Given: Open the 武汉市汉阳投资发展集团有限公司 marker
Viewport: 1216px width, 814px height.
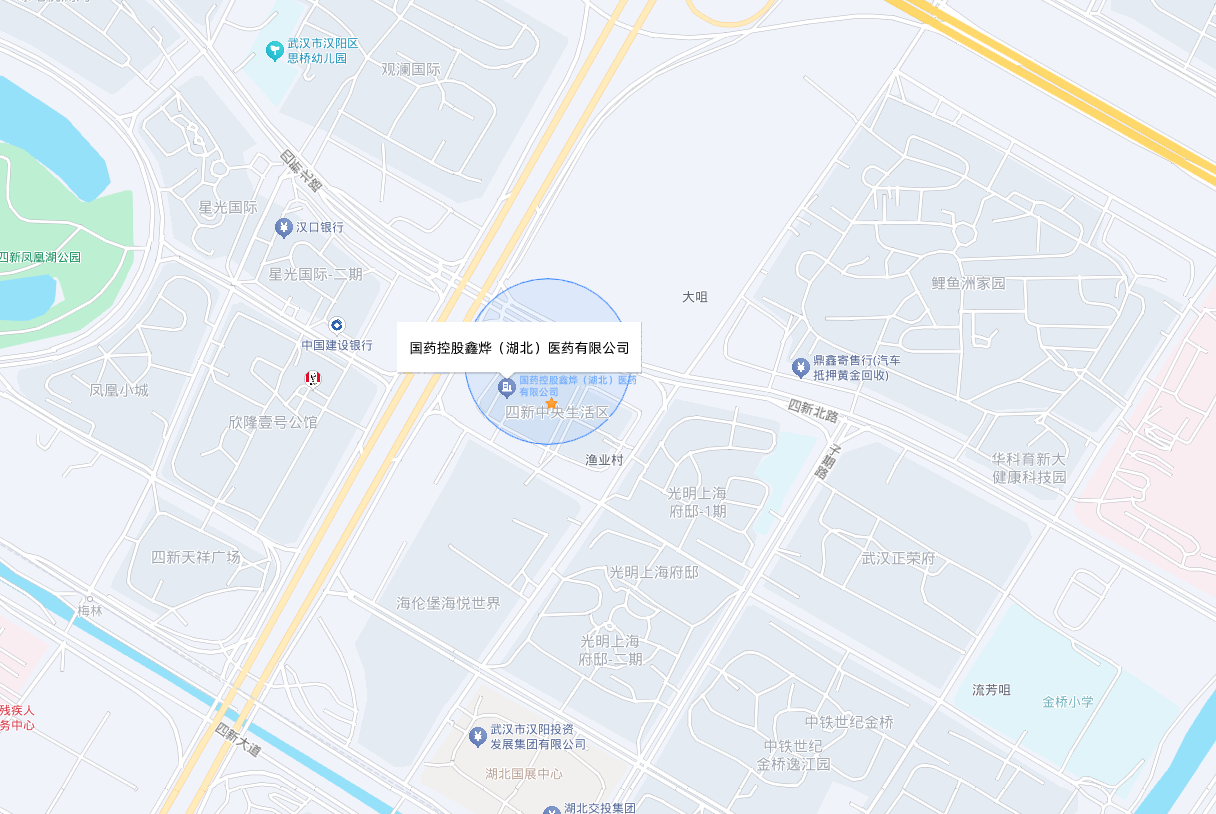Looking at the screenshot, I should click(x=477, y=737).
